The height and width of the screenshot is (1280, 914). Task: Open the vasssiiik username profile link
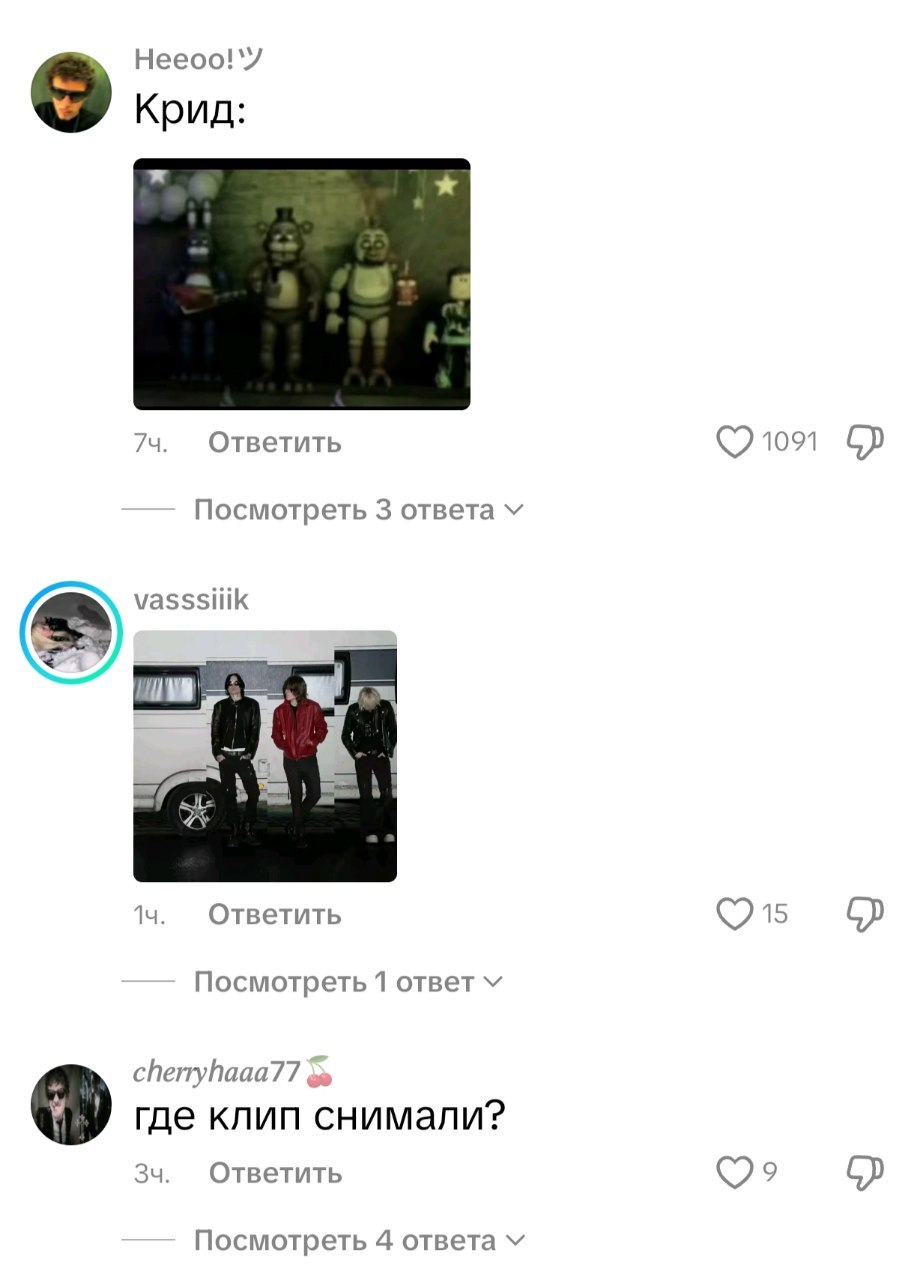[191, 600]
